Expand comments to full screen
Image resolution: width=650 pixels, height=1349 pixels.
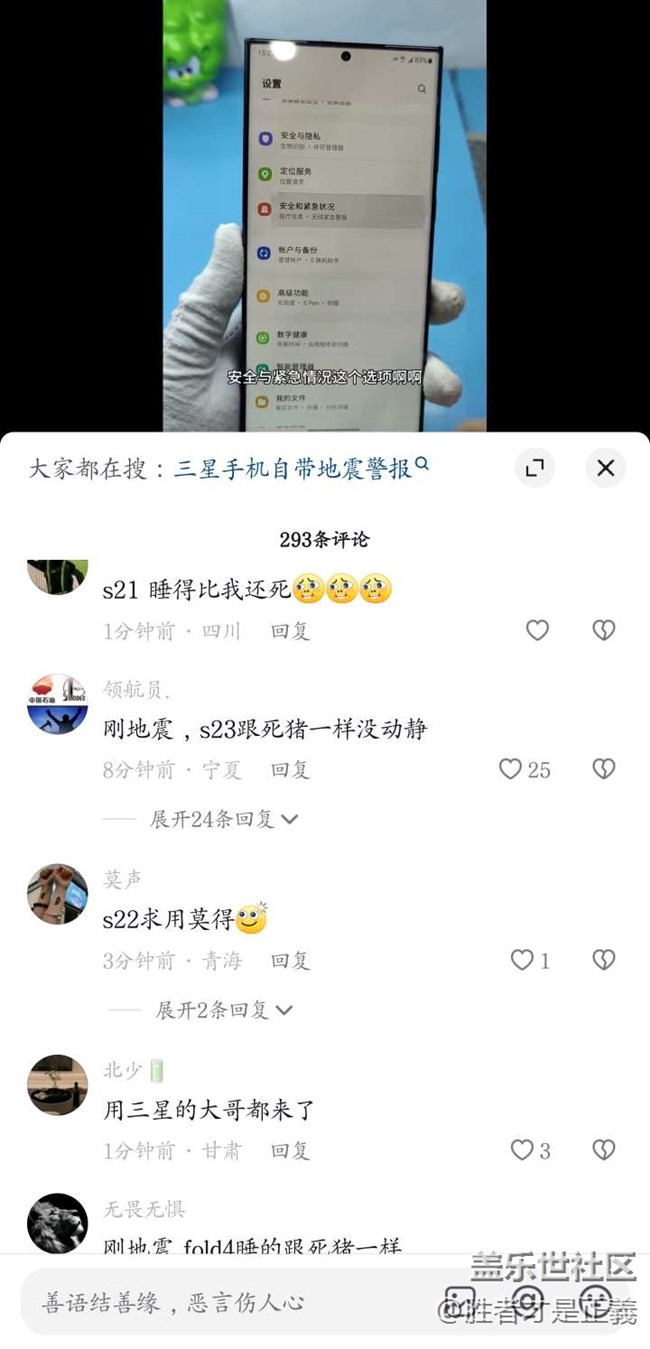(x=535, y=468)
